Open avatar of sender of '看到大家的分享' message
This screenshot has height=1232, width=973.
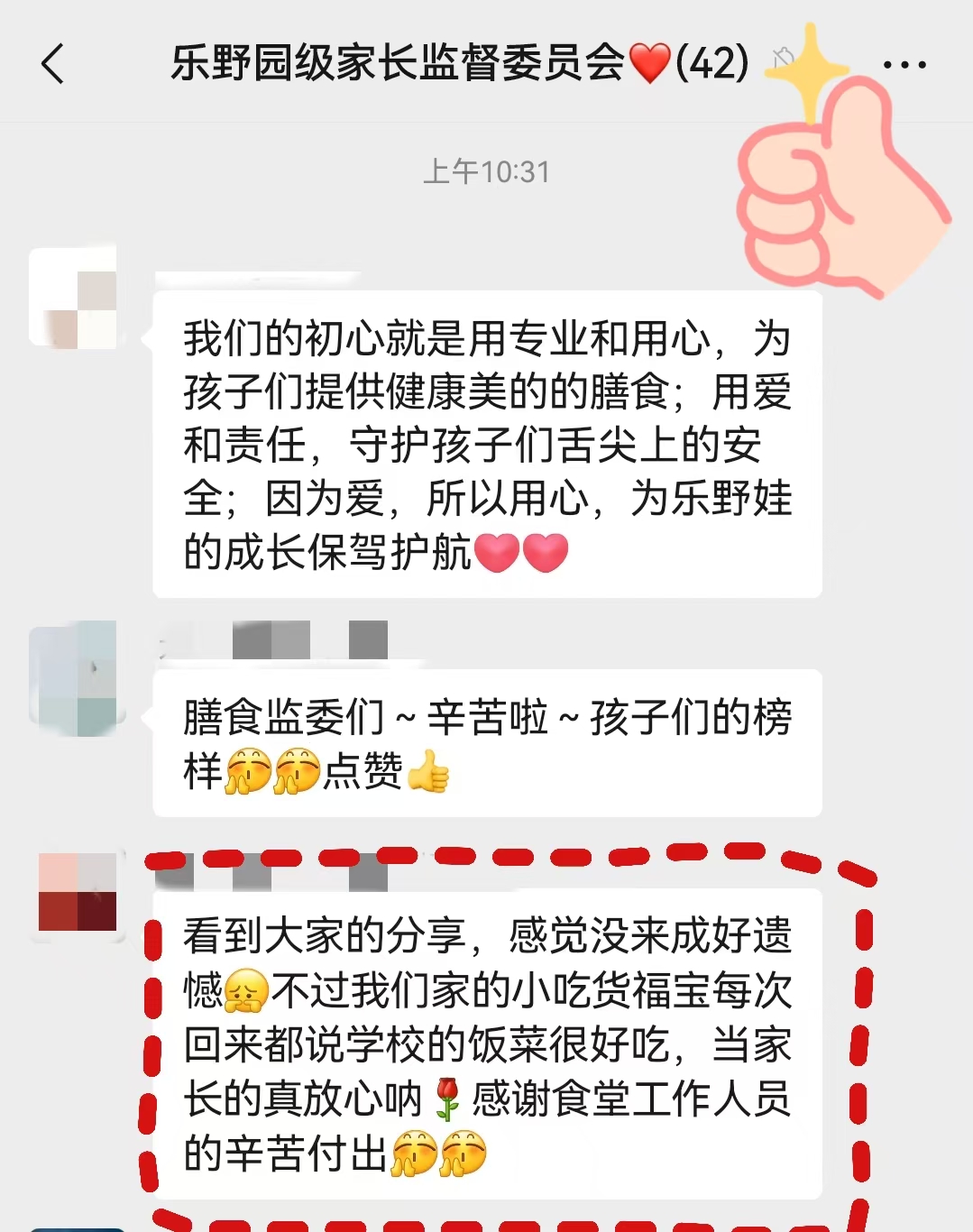(78, 893)
